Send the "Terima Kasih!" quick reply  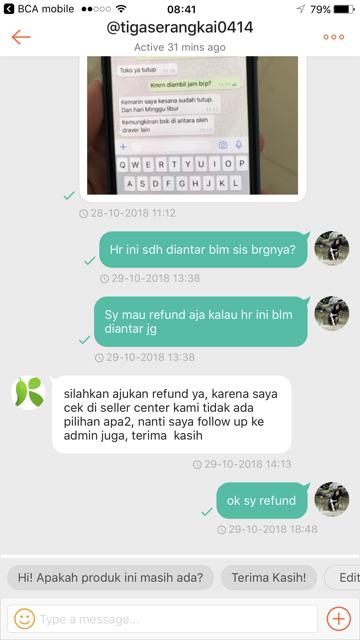(x=269, y=578)
